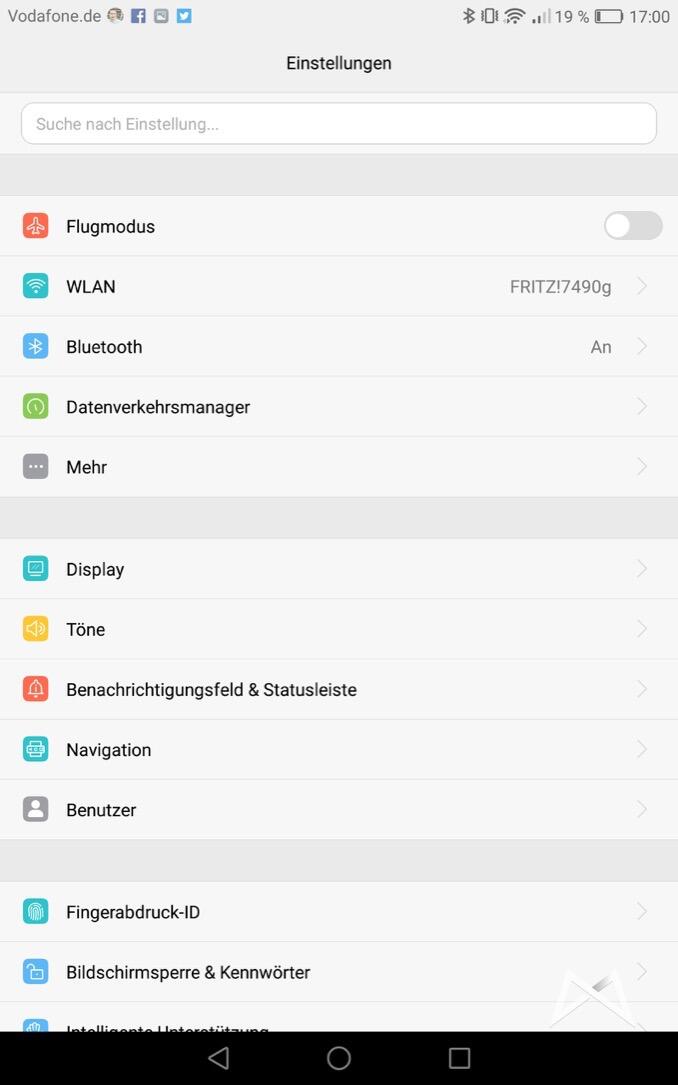Open Bildschirmsperre & Kennwörter
The height and width of the screenshot is (1085, 678).
point(338,972)
